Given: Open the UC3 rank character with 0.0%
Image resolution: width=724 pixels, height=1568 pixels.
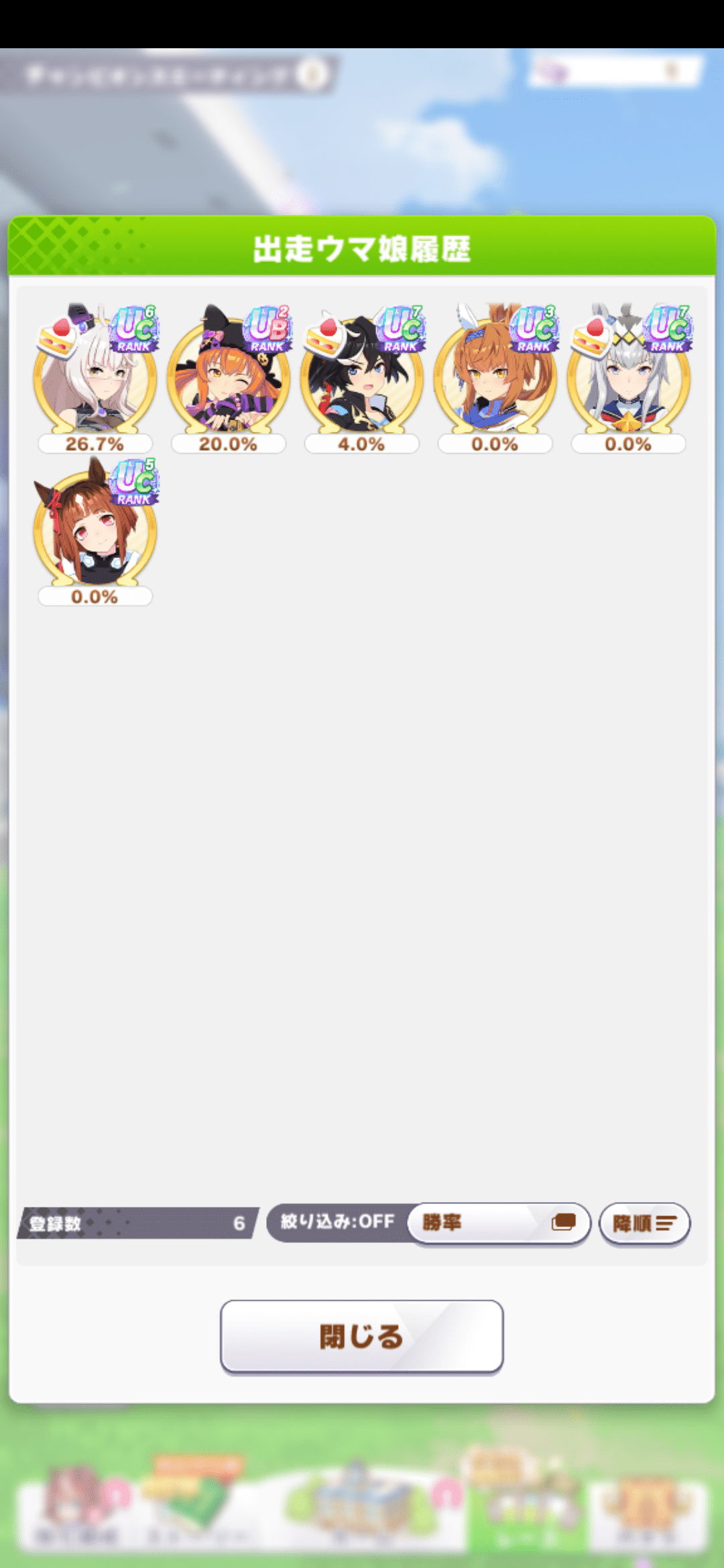Looking at the screenshot, I should [x=495, y=377].
